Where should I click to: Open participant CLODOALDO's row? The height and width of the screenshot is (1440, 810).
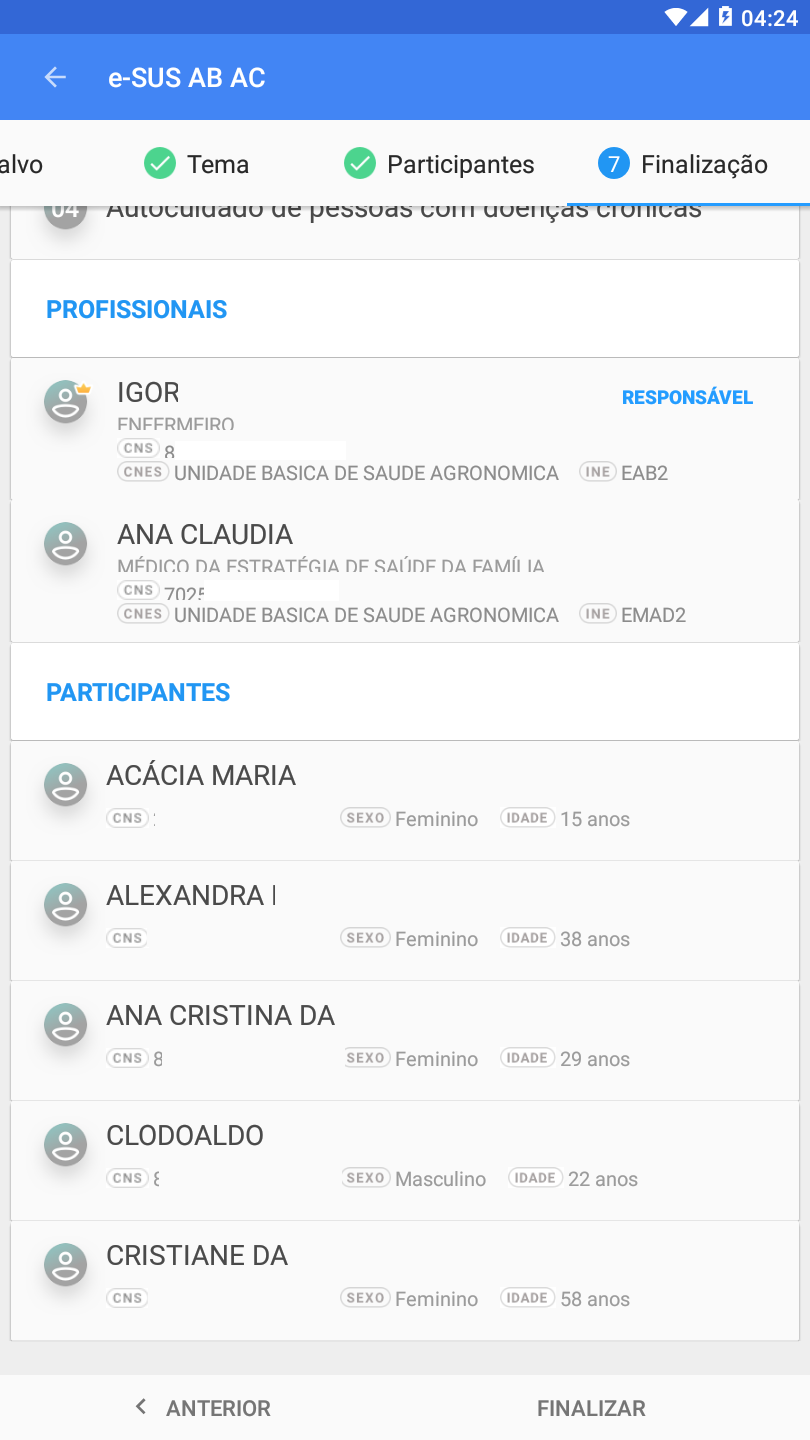pyautogui.click(x=405, y=1161)
